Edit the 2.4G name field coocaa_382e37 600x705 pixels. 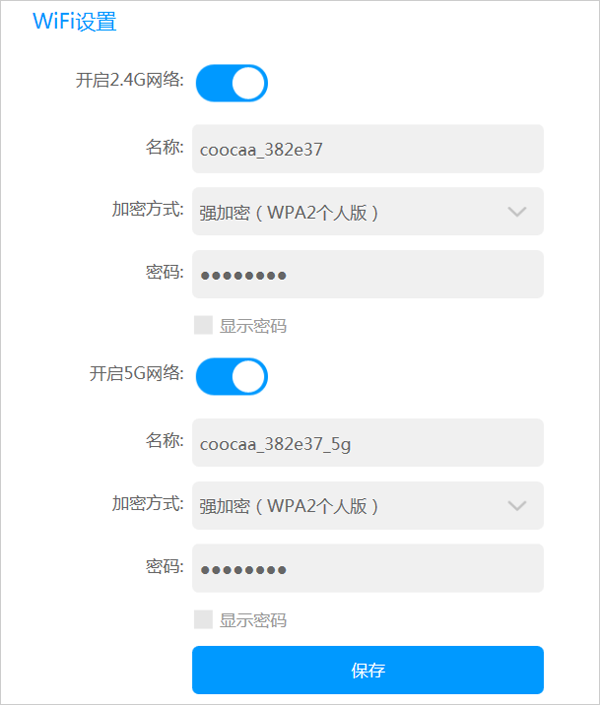tap(367, 150)
